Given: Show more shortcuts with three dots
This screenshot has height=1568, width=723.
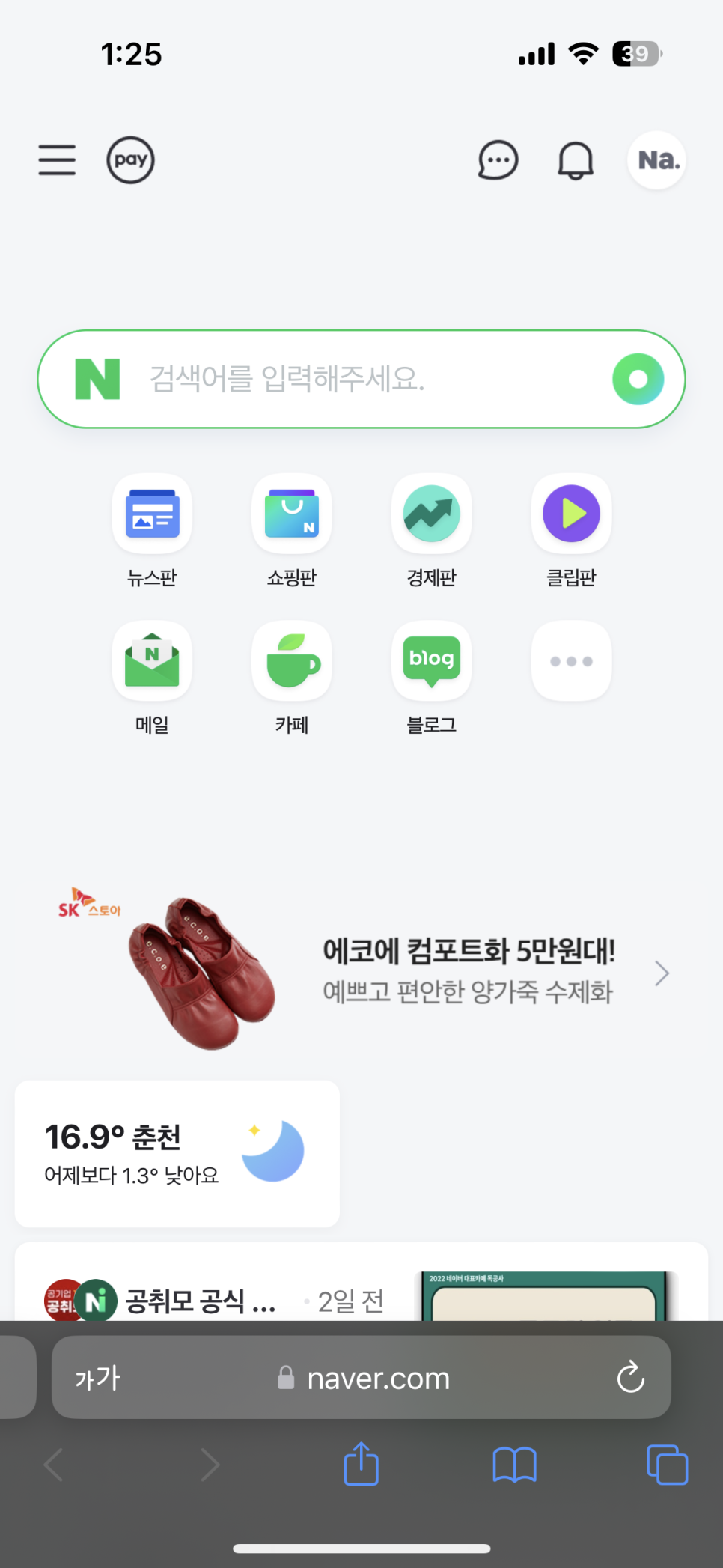Looking at the screenshot, I should (571, 662).
